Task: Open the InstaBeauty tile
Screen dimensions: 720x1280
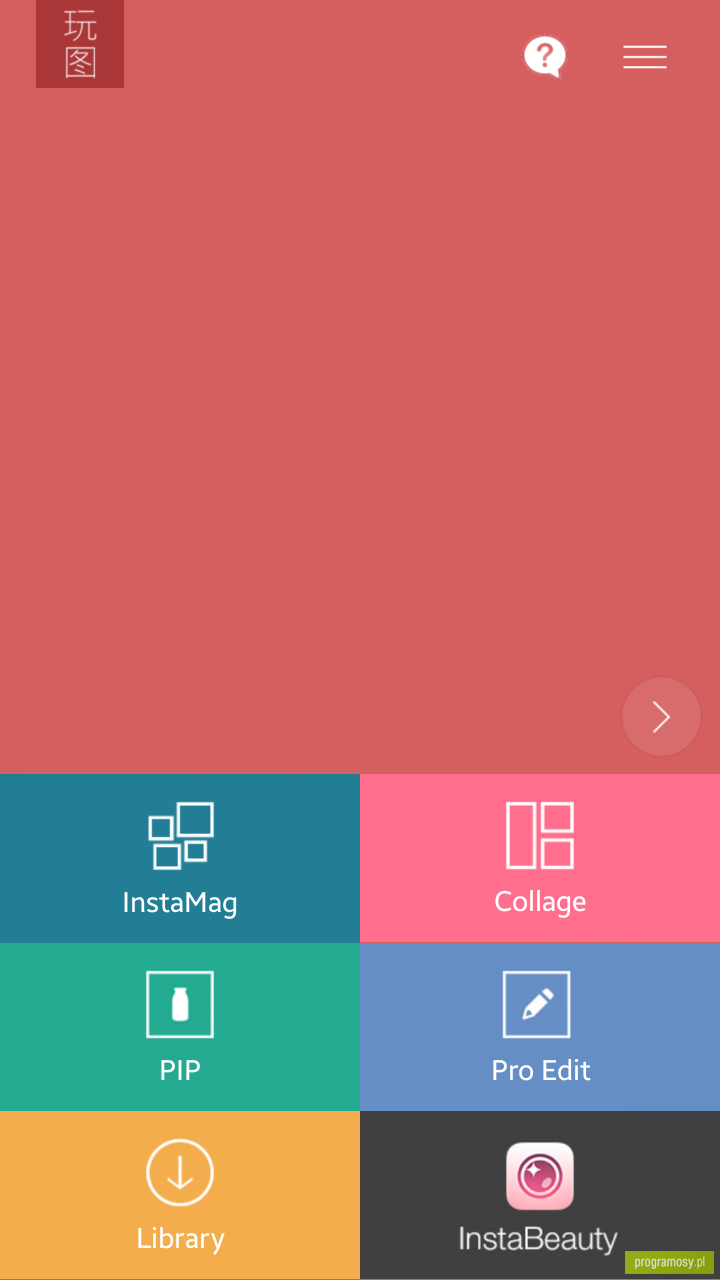Action: click(540, 1195)
